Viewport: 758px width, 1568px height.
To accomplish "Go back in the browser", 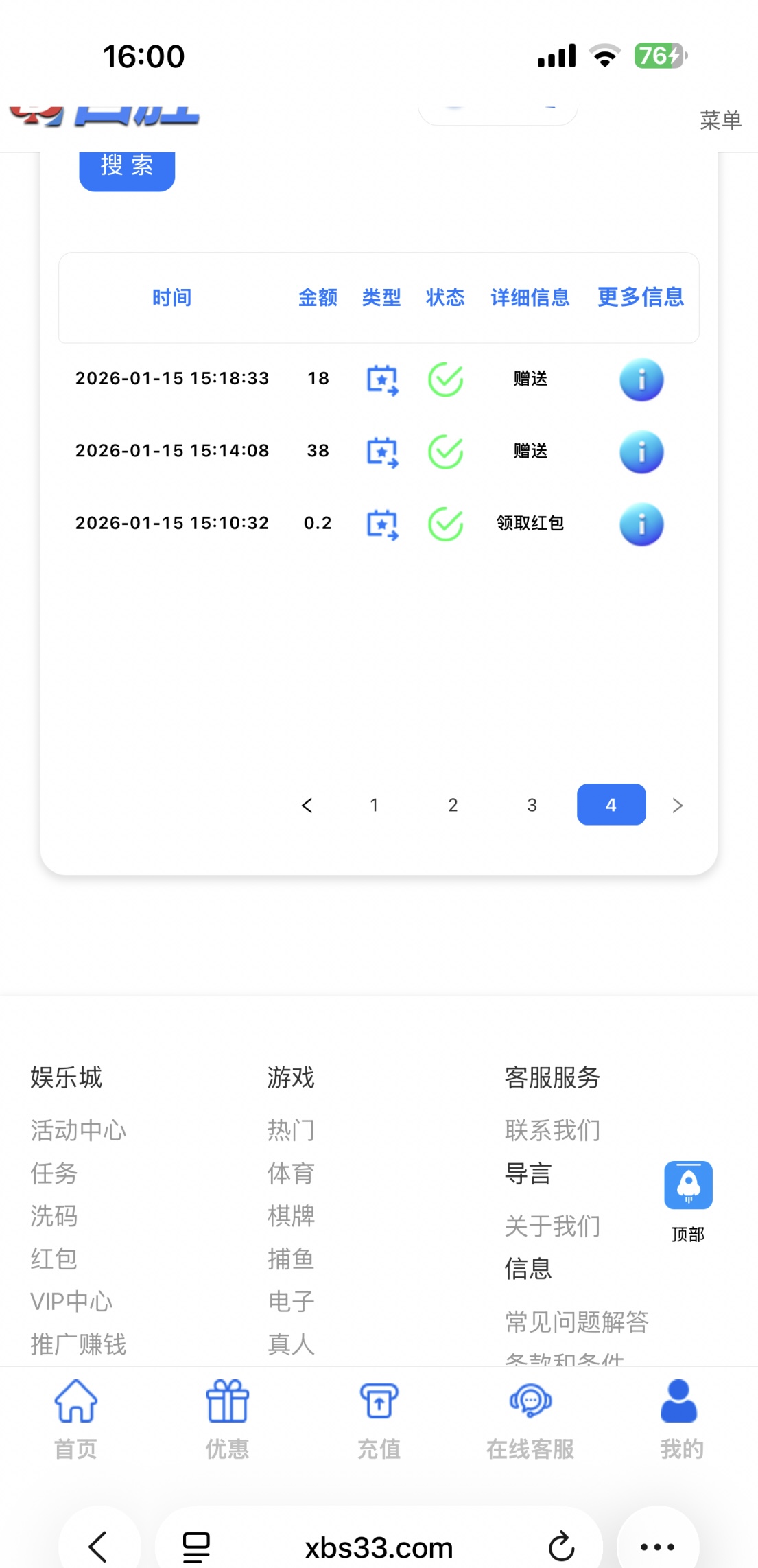I will point(99,1547).
